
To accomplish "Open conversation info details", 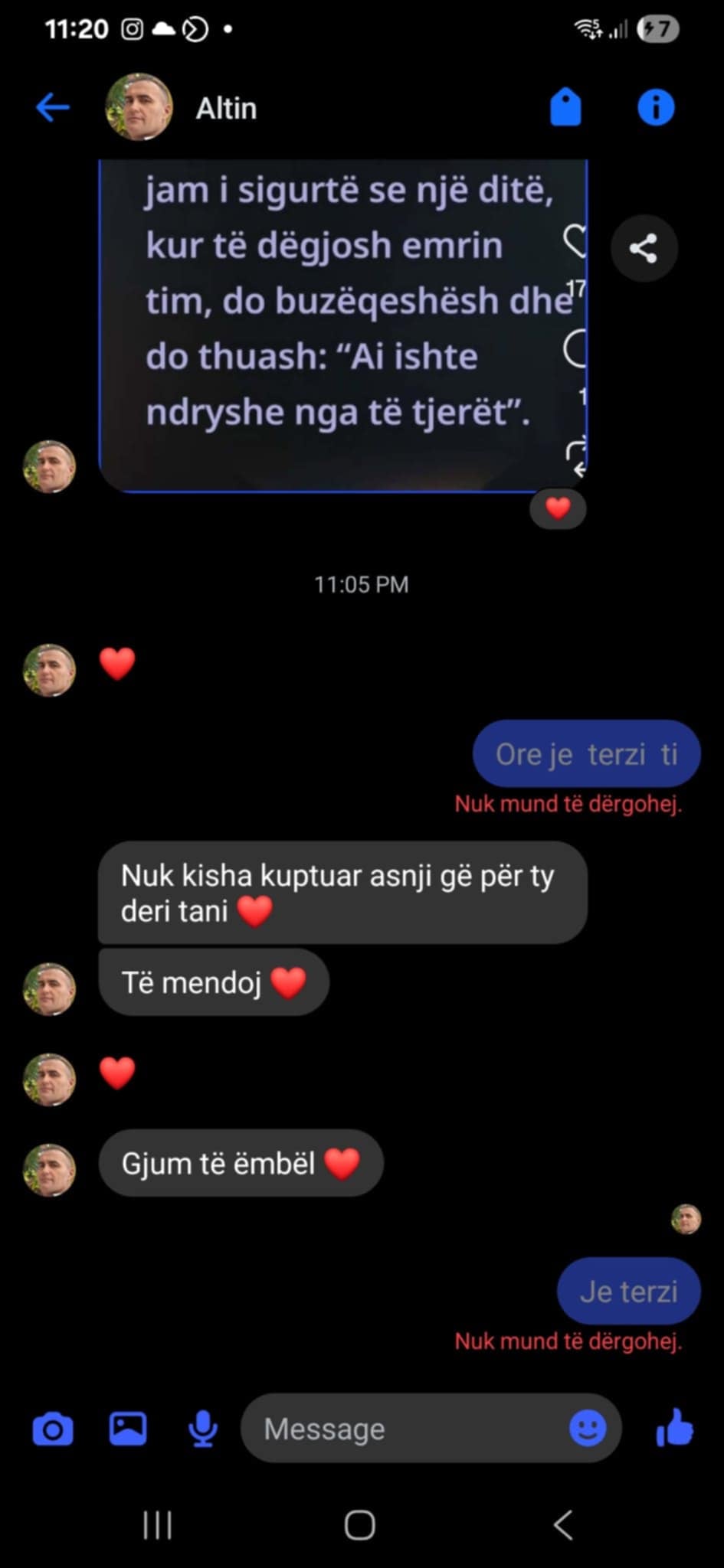I will (x=656, y=107).
